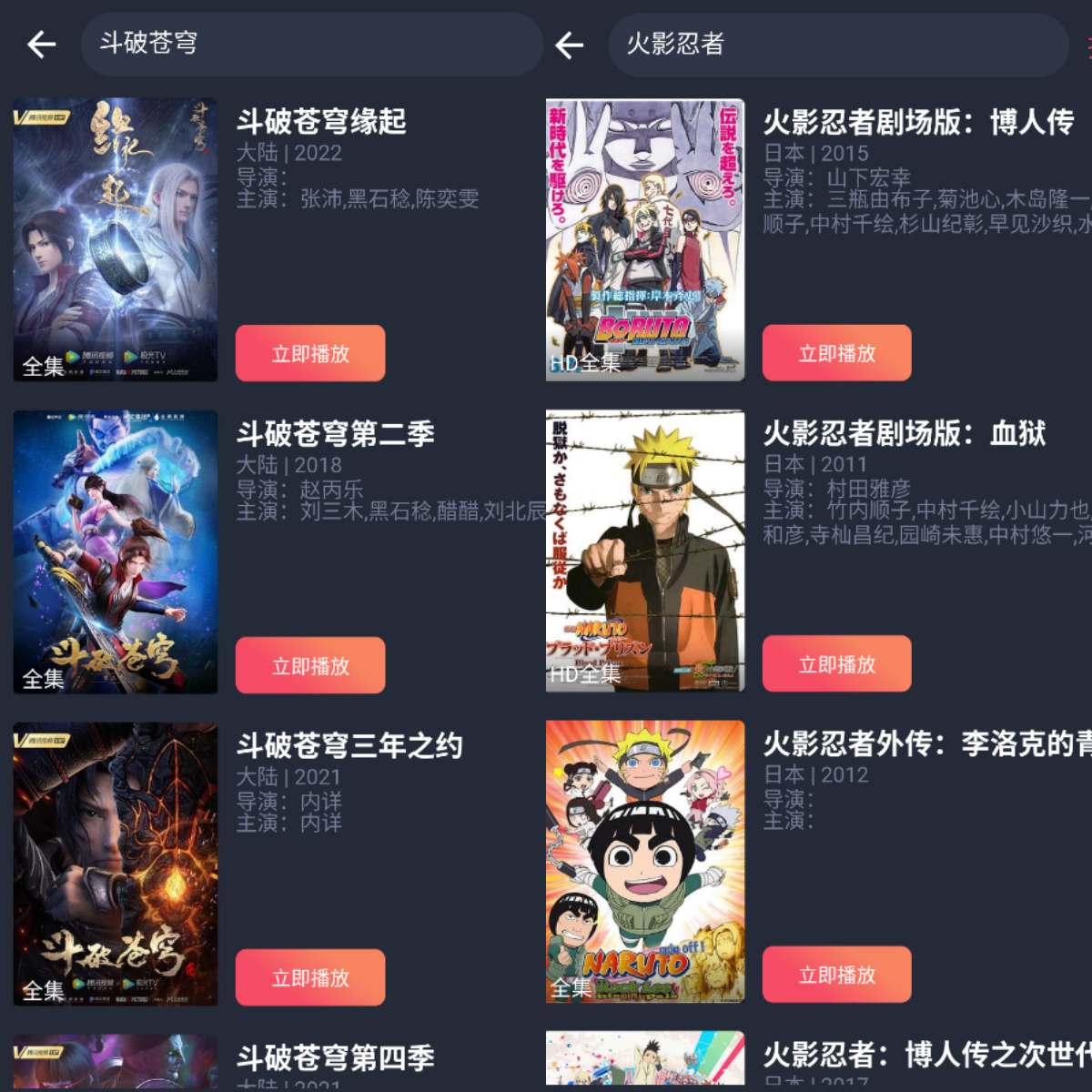Play 火影忍者外传 李洛克 now

point(836,975)
